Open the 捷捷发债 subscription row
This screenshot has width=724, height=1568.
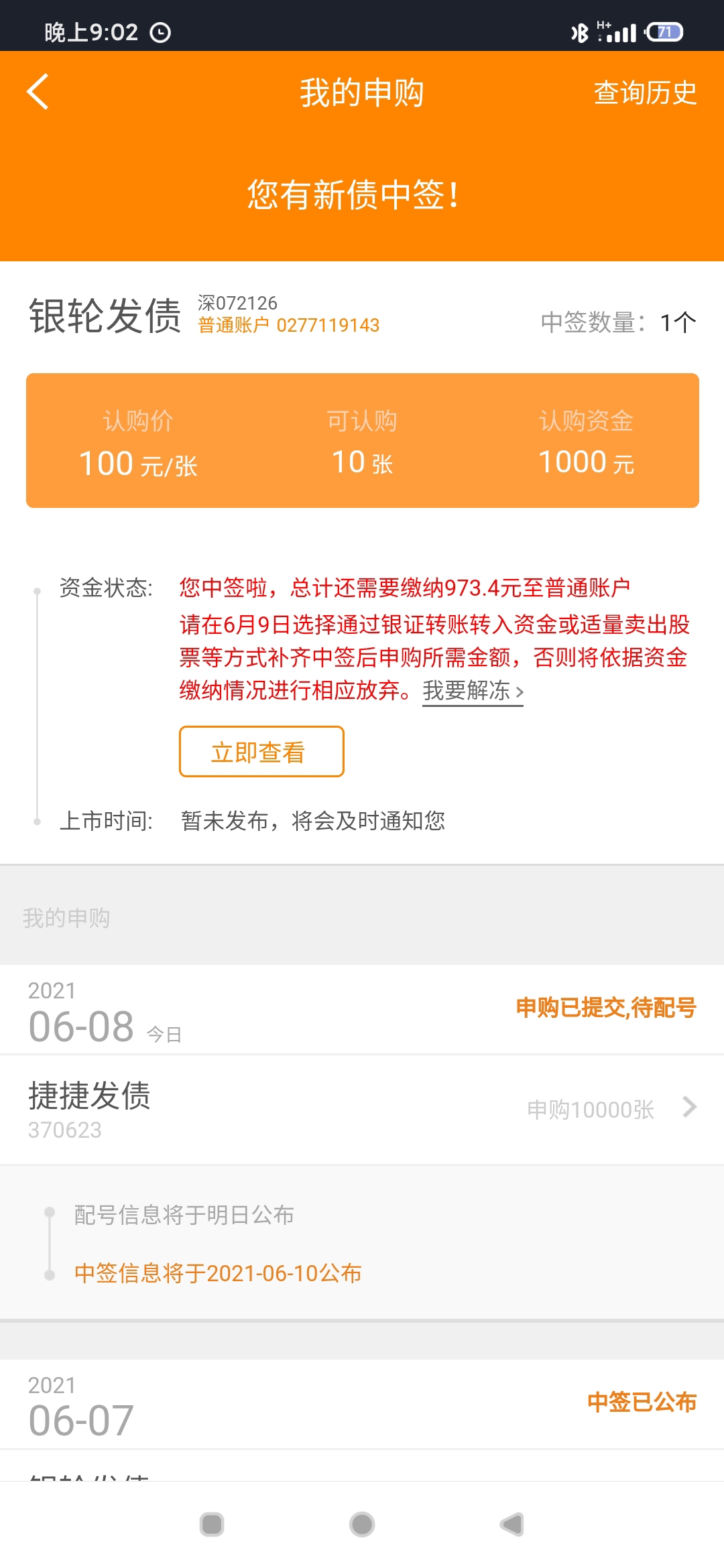point(362,1110)
